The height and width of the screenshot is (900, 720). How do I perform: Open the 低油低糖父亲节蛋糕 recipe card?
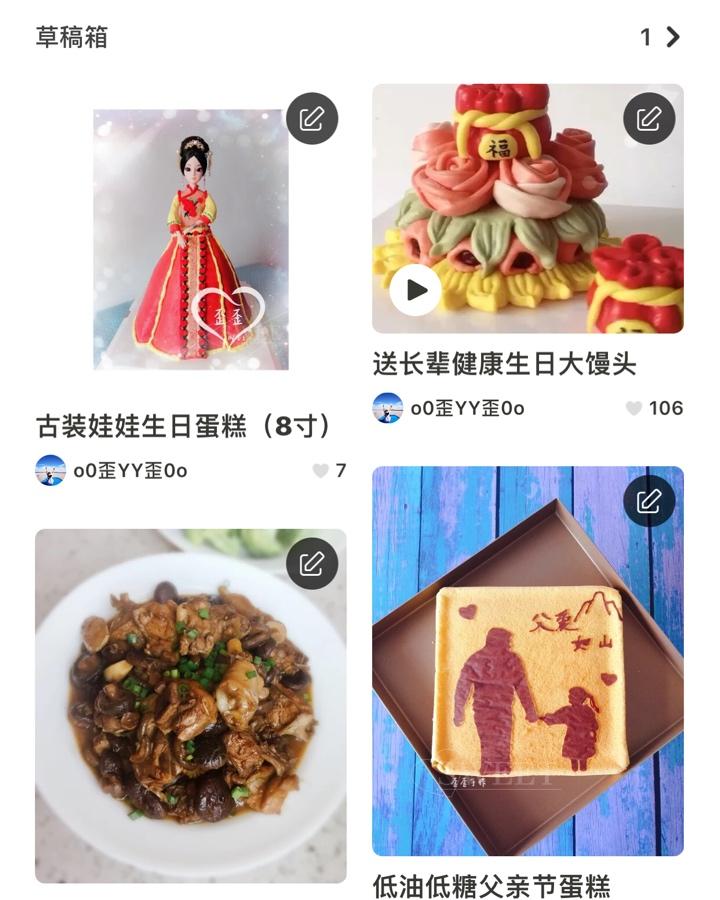528,680
